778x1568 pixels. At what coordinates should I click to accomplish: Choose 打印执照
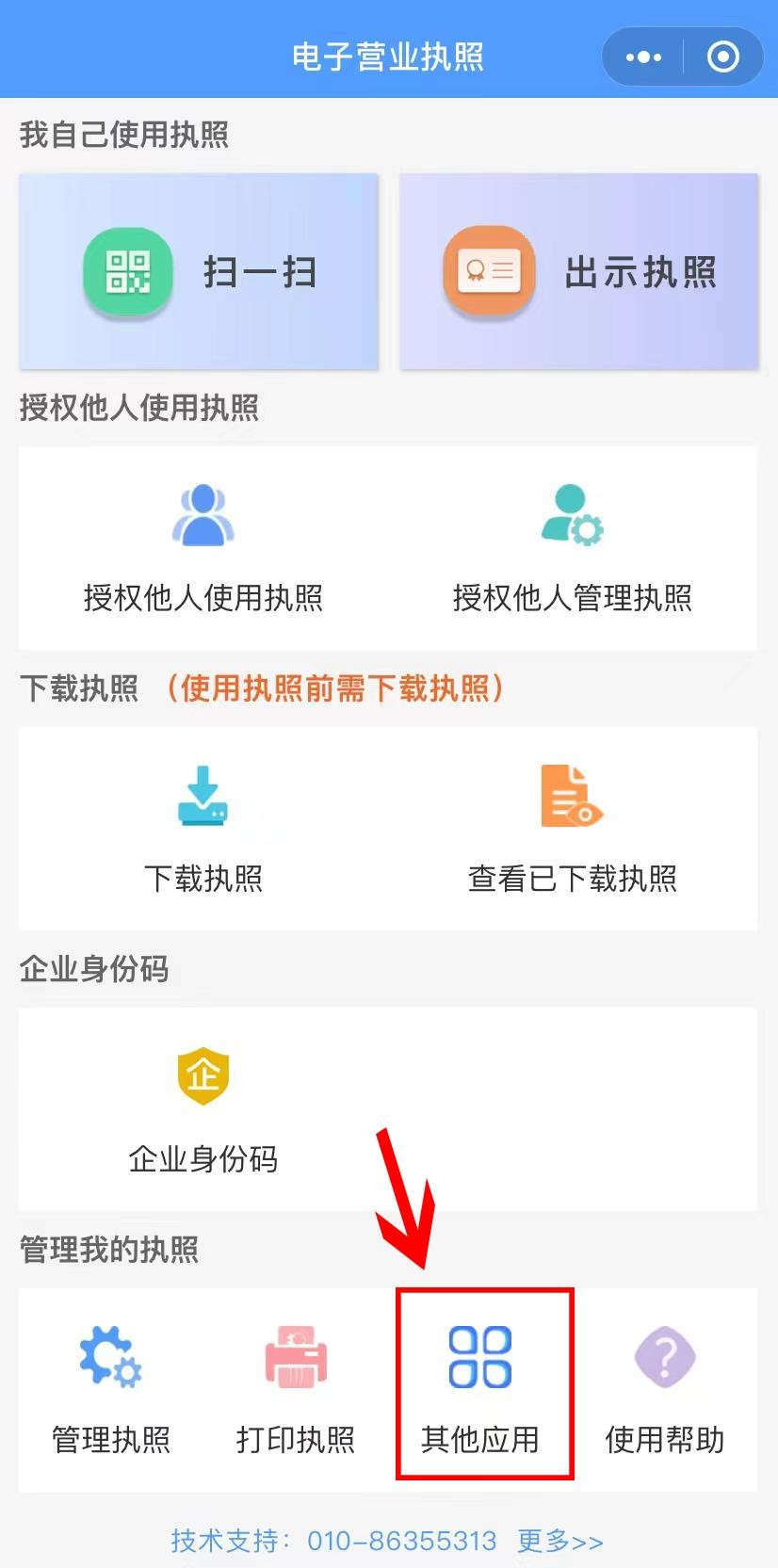click(x=296, y=1390)
